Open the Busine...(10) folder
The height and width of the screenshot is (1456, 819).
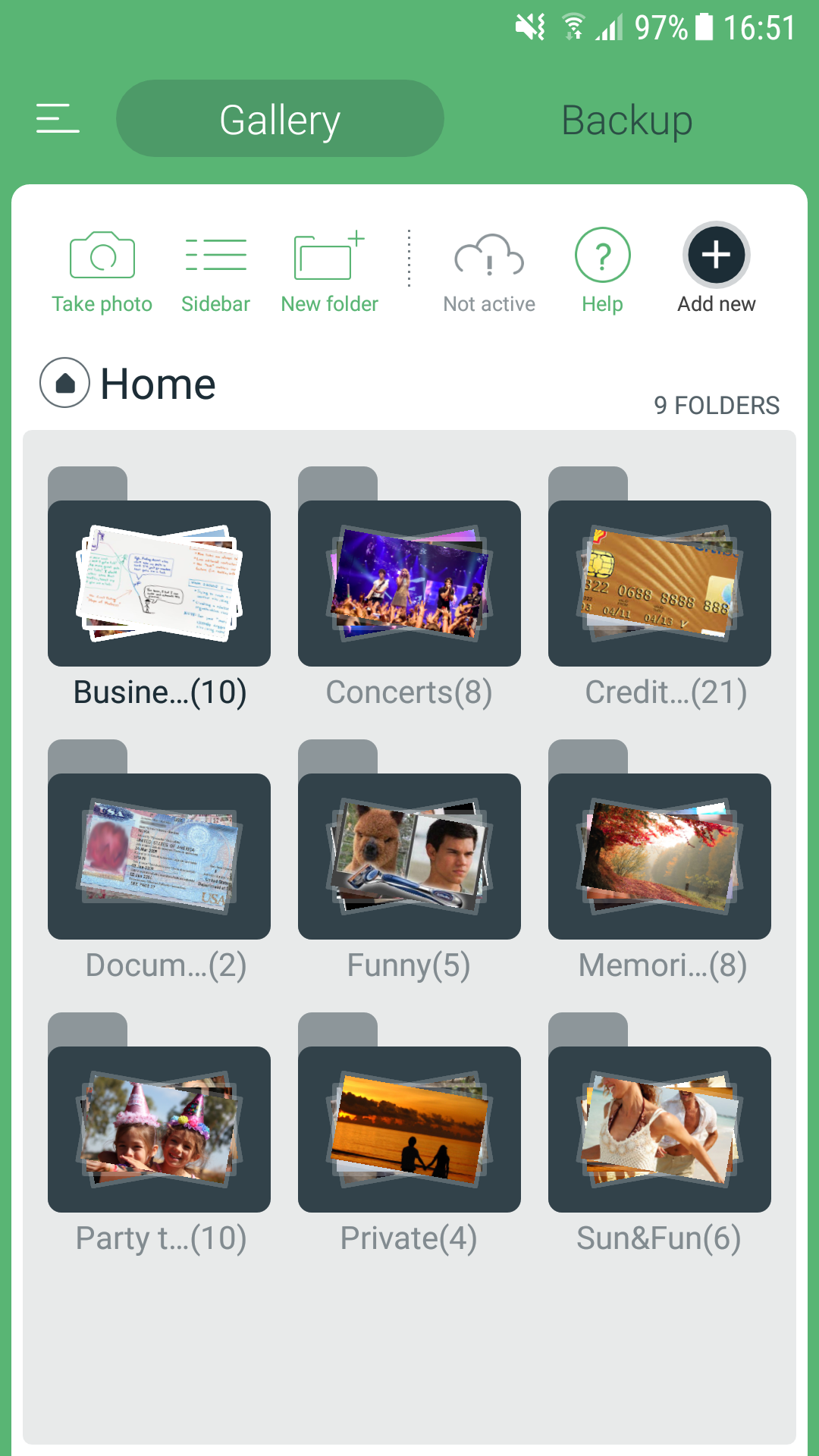pos(159,582)
